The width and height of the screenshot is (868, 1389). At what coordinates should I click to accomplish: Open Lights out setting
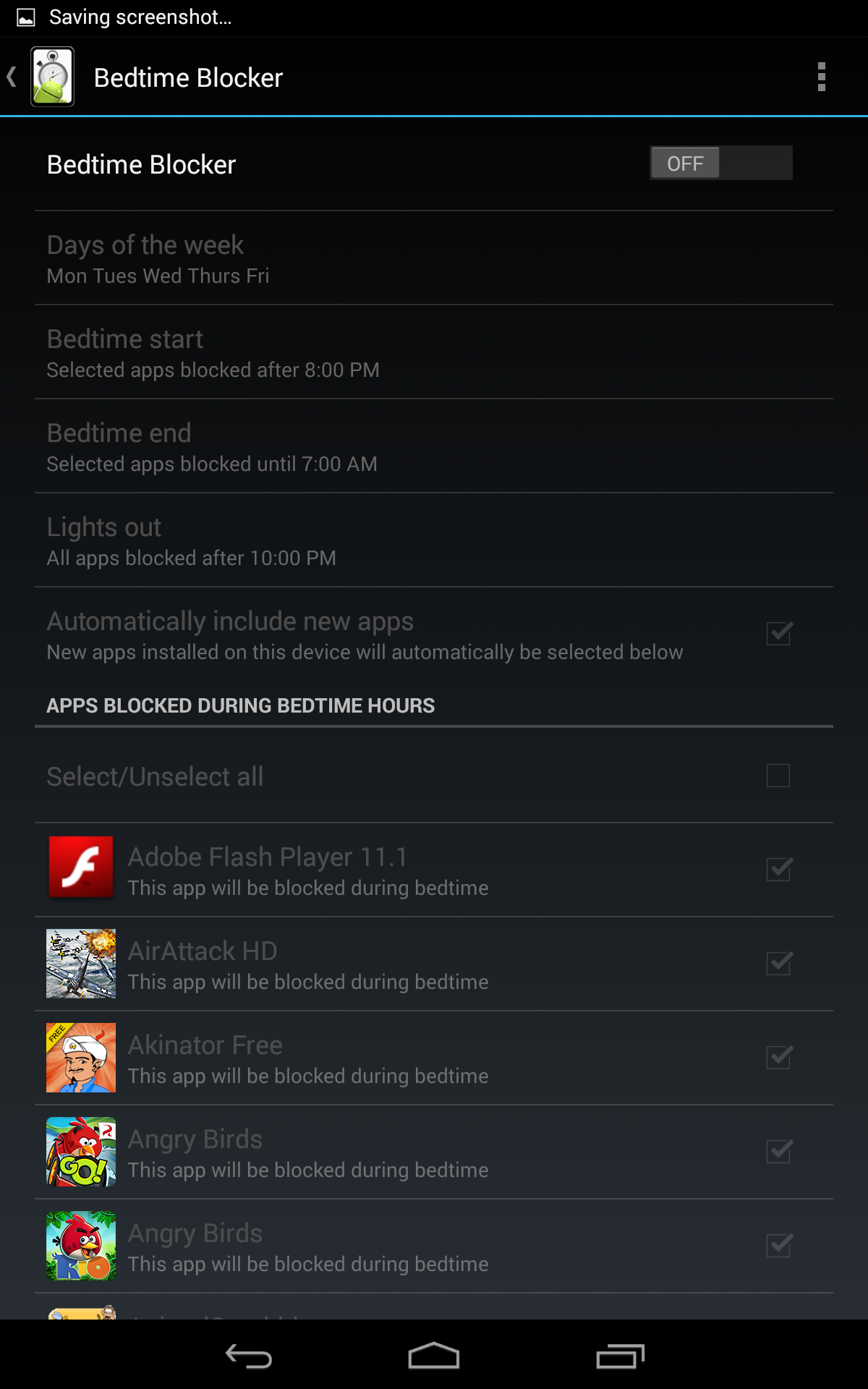point(434,540)
